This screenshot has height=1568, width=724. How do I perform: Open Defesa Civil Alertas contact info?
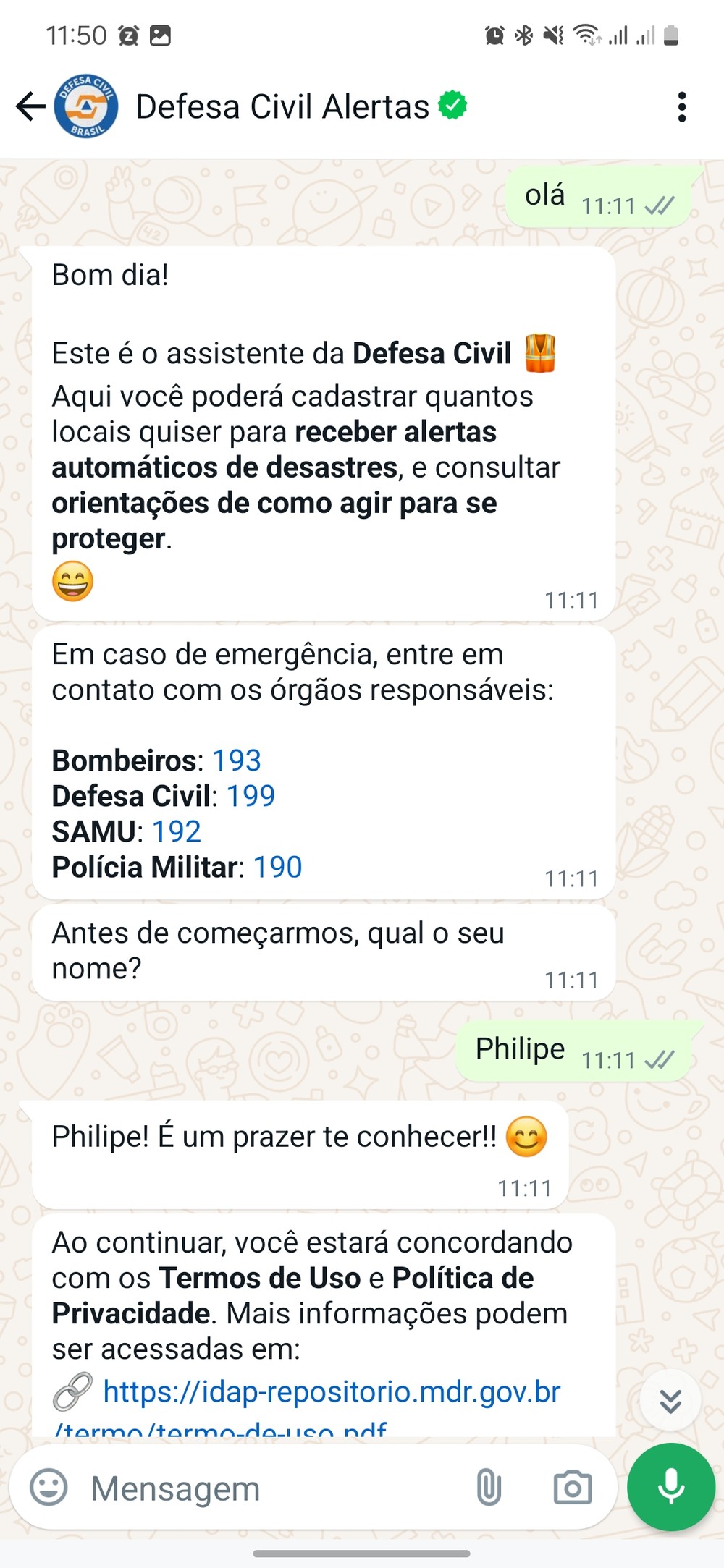coord(282,106)
